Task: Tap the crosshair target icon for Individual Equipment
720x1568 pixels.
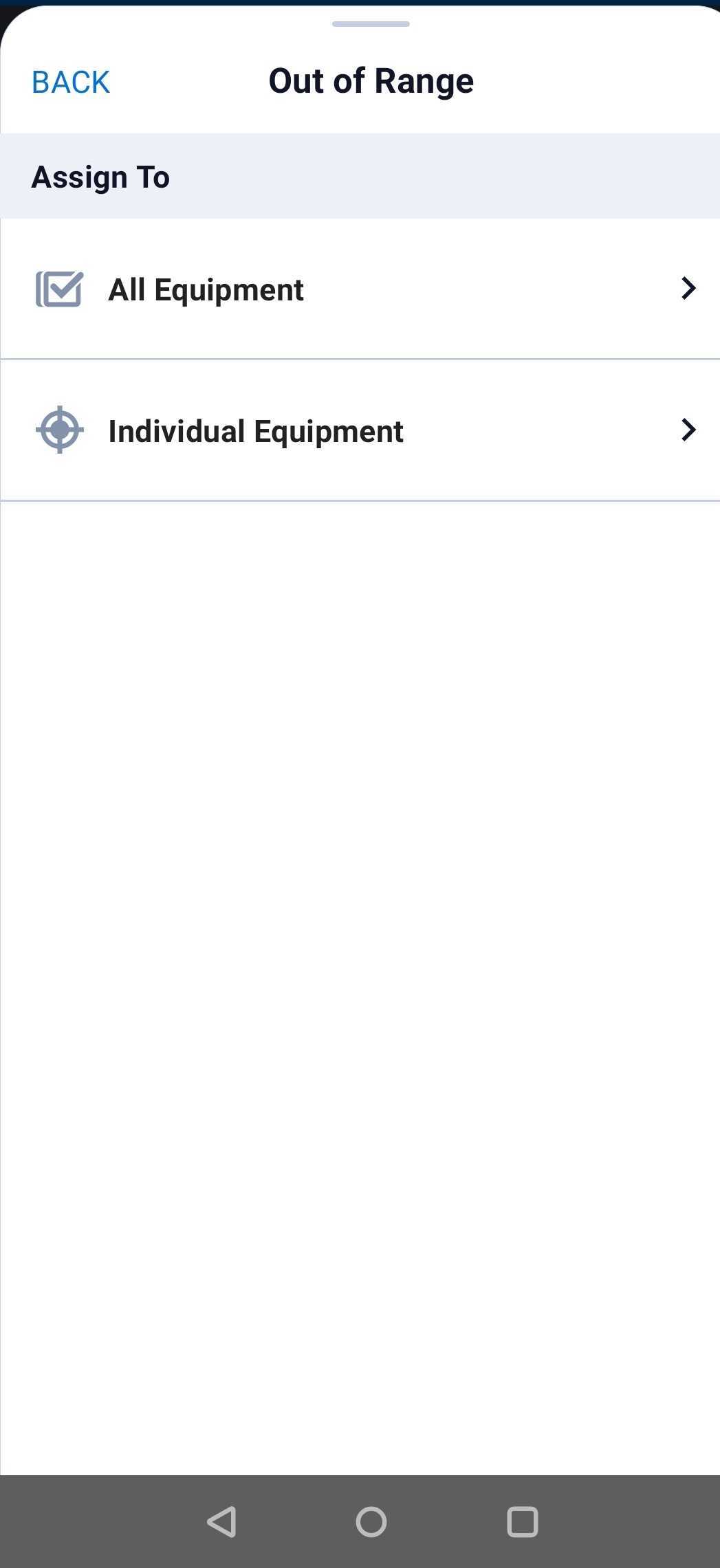Action: coord(59,430)
